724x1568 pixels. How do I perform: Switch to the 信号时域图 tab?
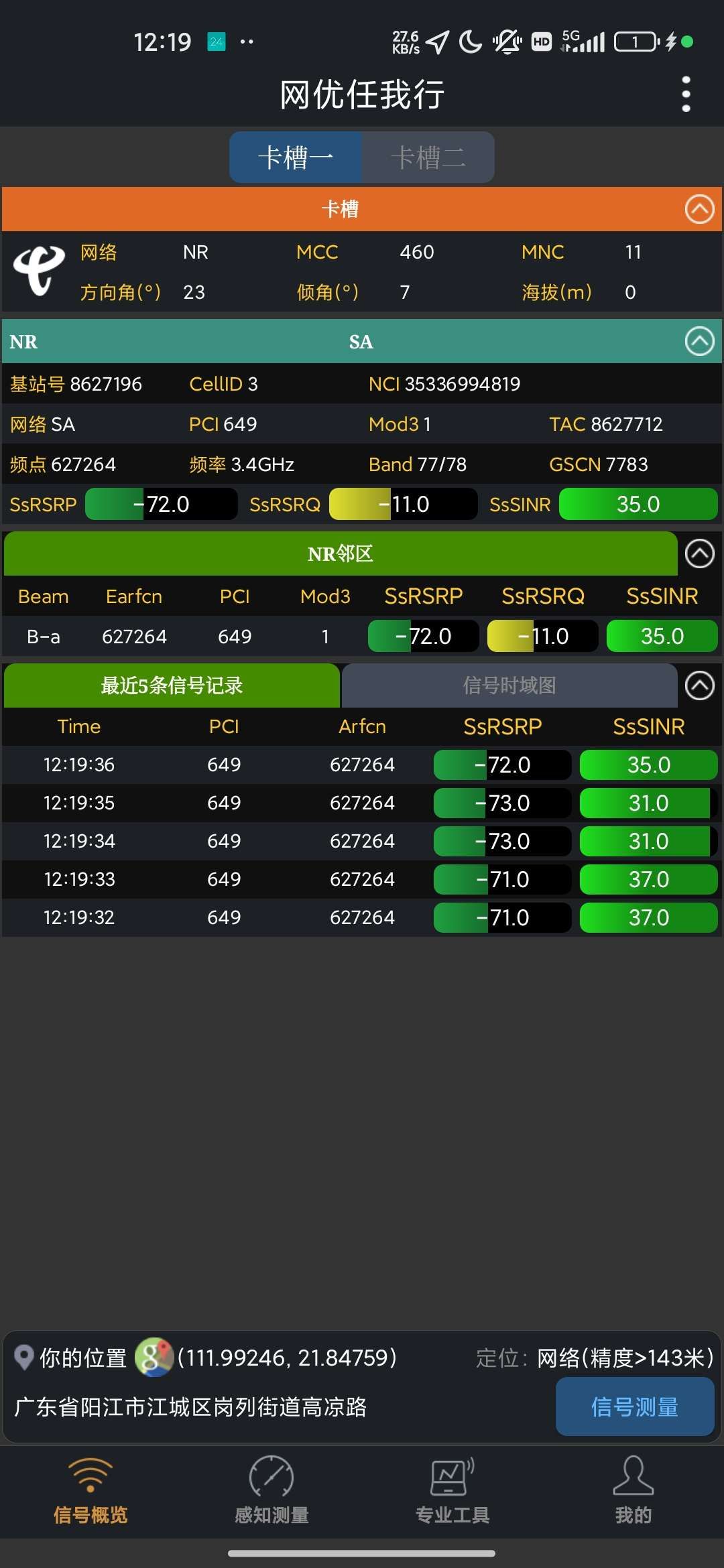pyautogui.click(x=509, y=685)
